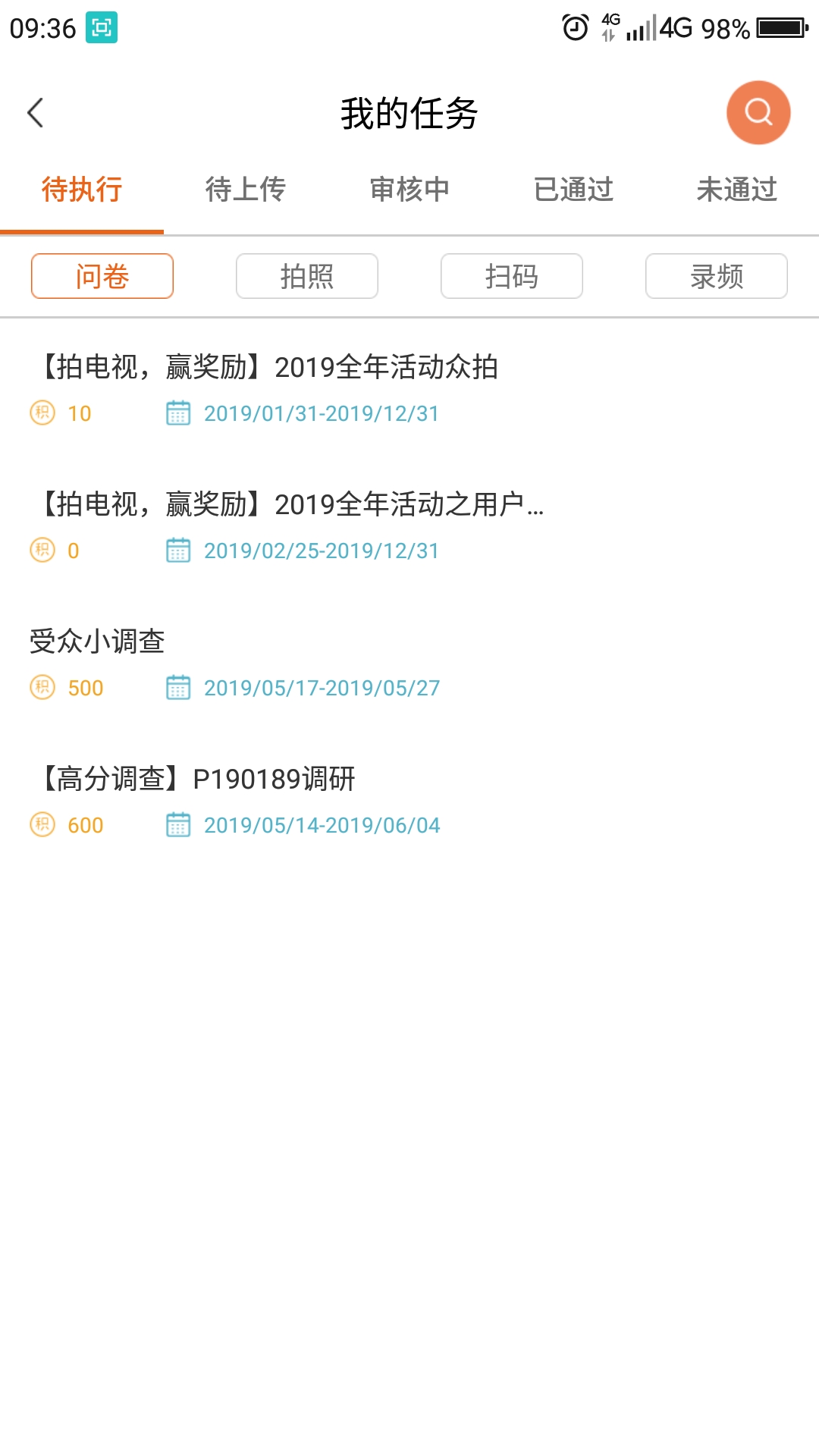Open the orange search icon
This screenshot has width=819, height=1456.
pos(758,113)
